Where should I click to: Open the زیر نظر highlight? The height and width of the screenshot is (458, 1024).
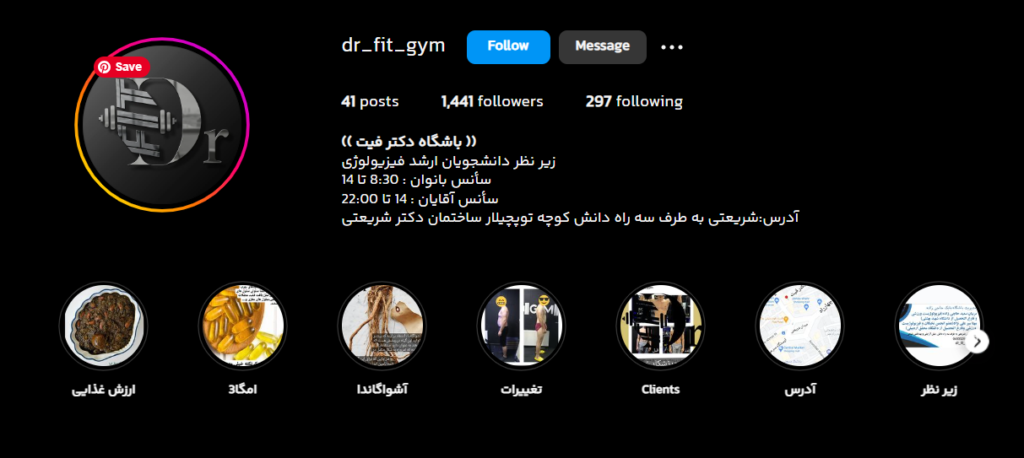[936, 327]
